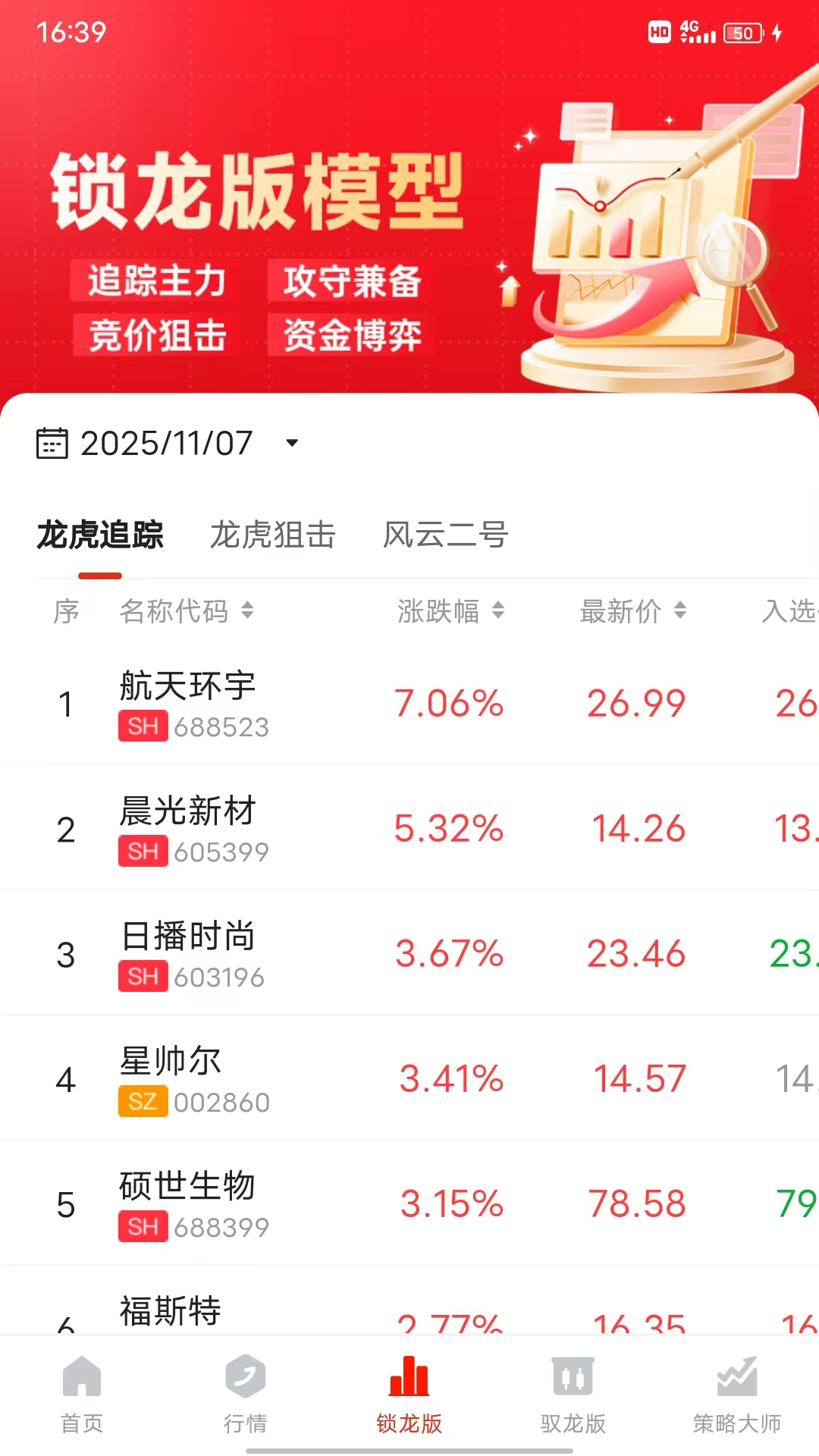
Task: Sort stocks by 最新价
Action: coord(632,610)
